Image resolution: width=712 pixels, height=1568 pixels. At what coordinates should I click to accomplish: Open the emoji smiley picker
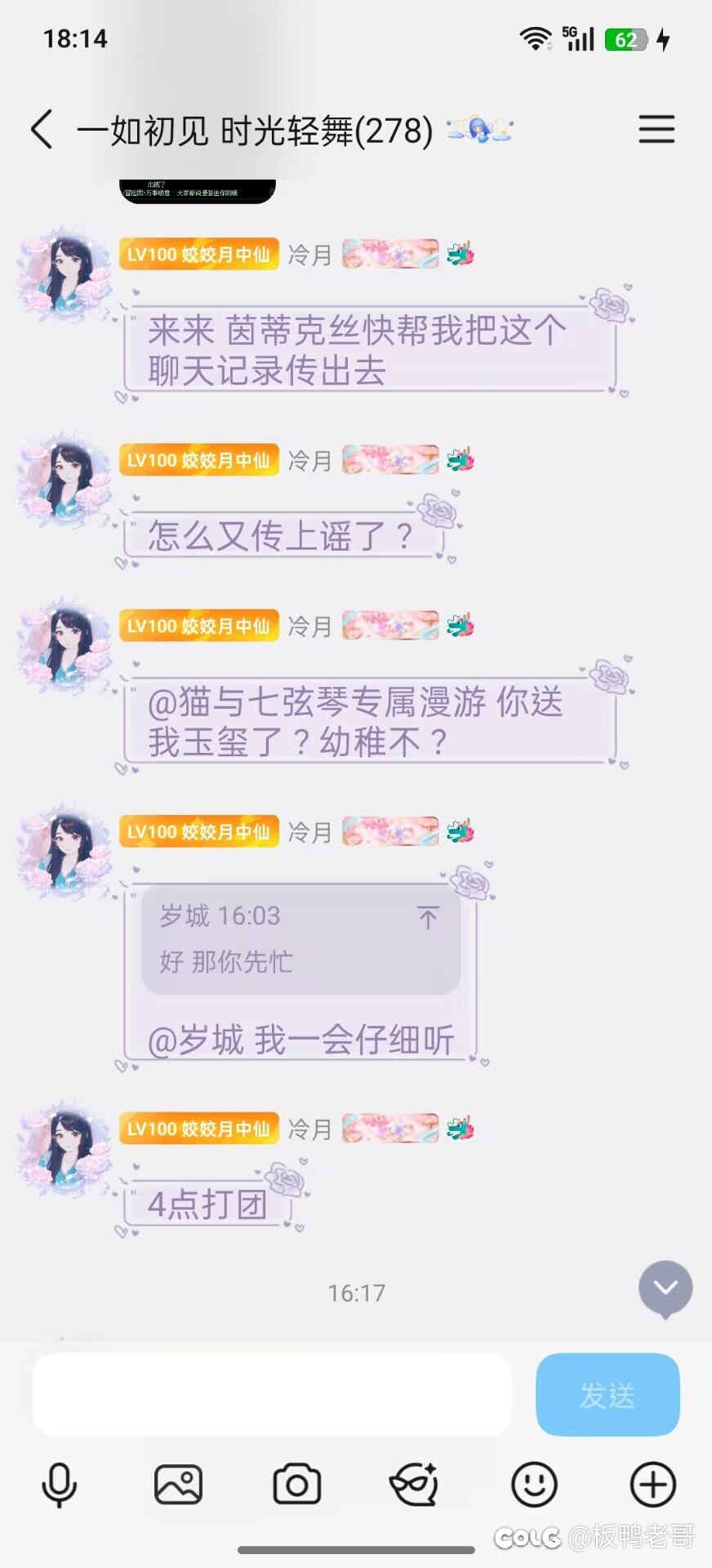click(534, 1484)
